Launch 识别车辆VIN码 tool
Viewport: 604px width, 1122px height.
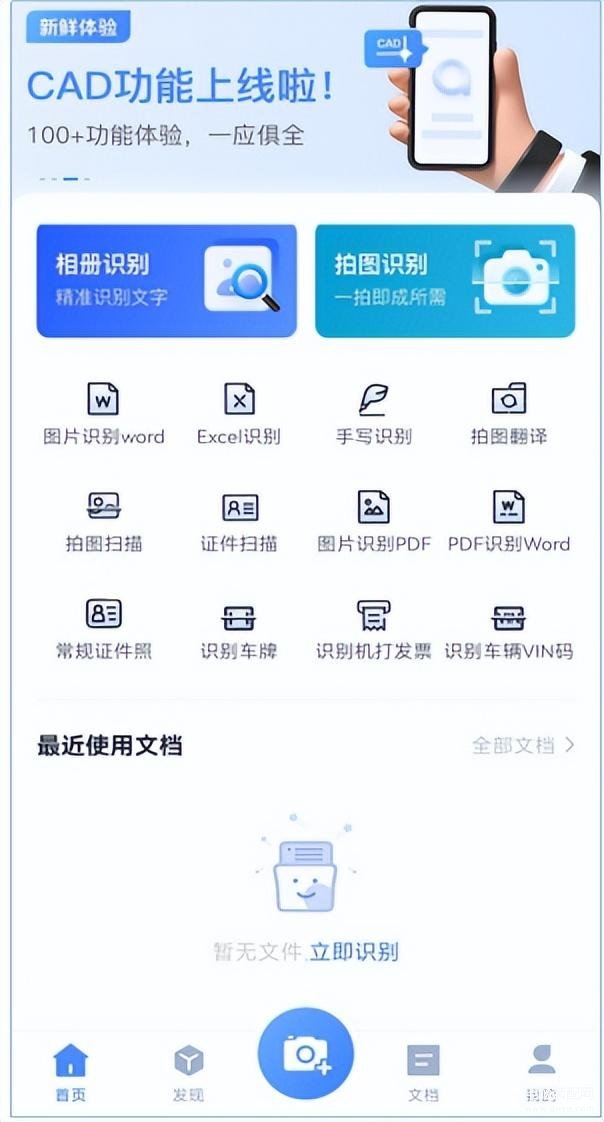(509, 629)
